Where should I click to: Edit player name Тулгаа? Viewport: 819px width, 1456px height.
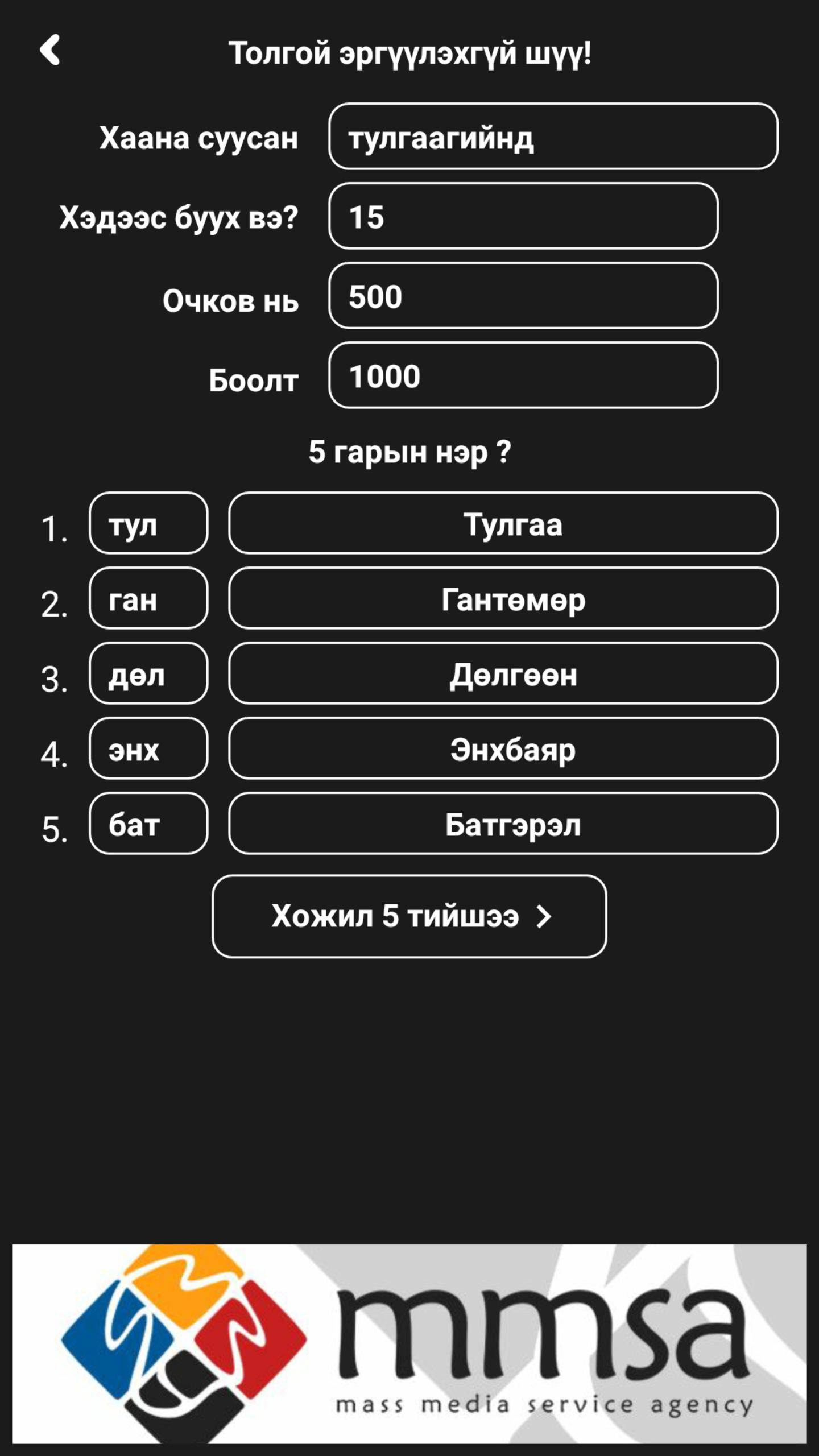click(503, 523)
